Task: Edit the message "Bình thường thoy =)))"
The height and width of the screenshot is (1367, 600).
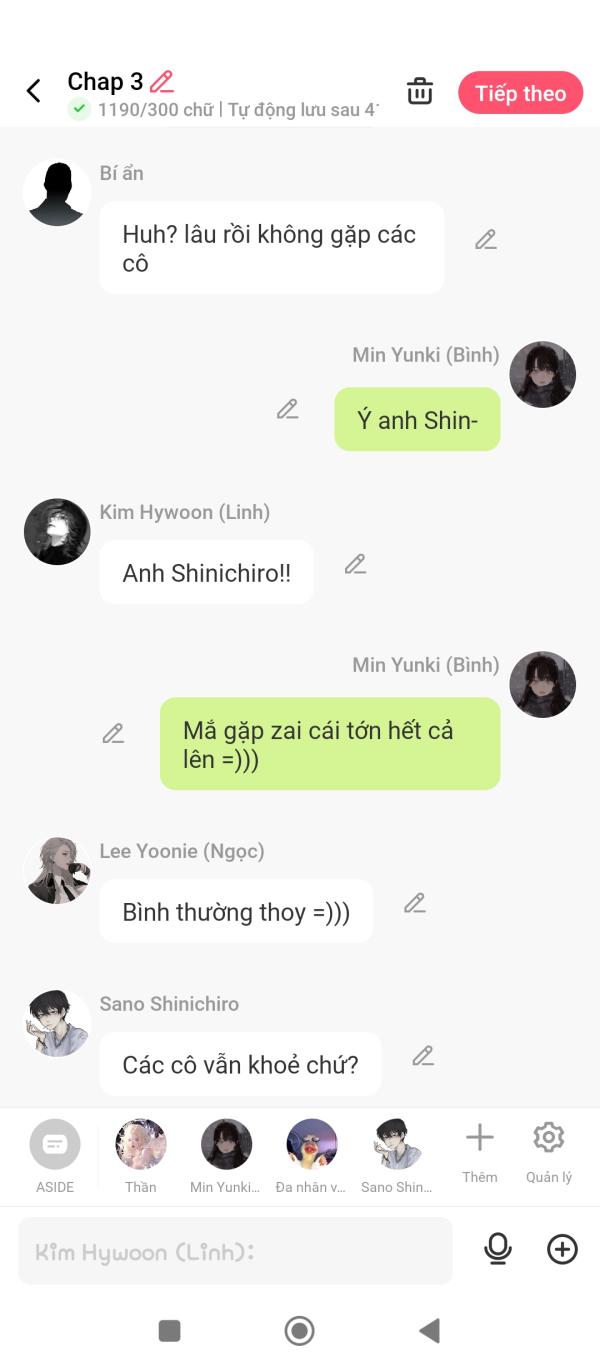Action: 415,903
